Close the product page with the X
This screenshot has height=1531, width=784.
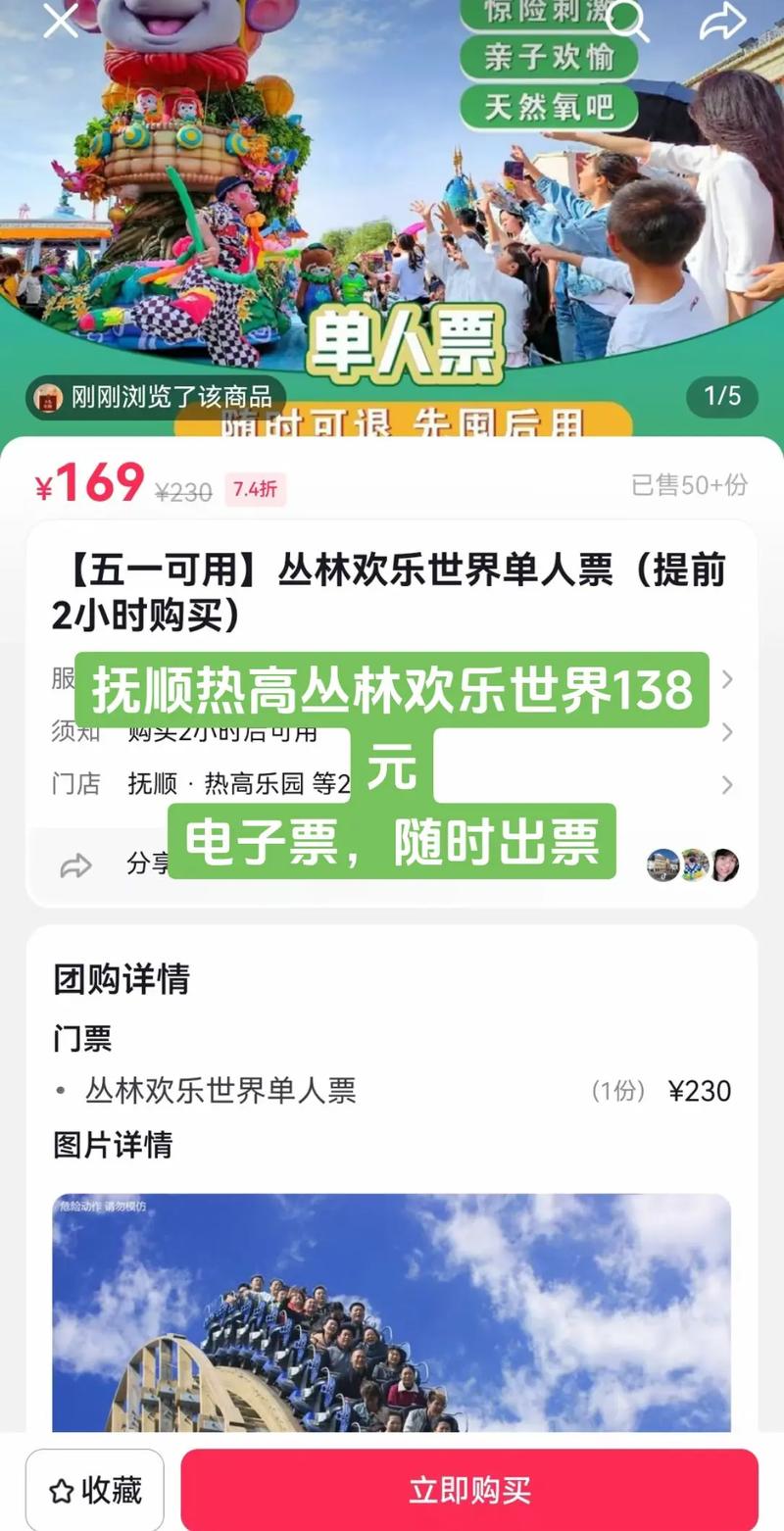pos(61,20)
